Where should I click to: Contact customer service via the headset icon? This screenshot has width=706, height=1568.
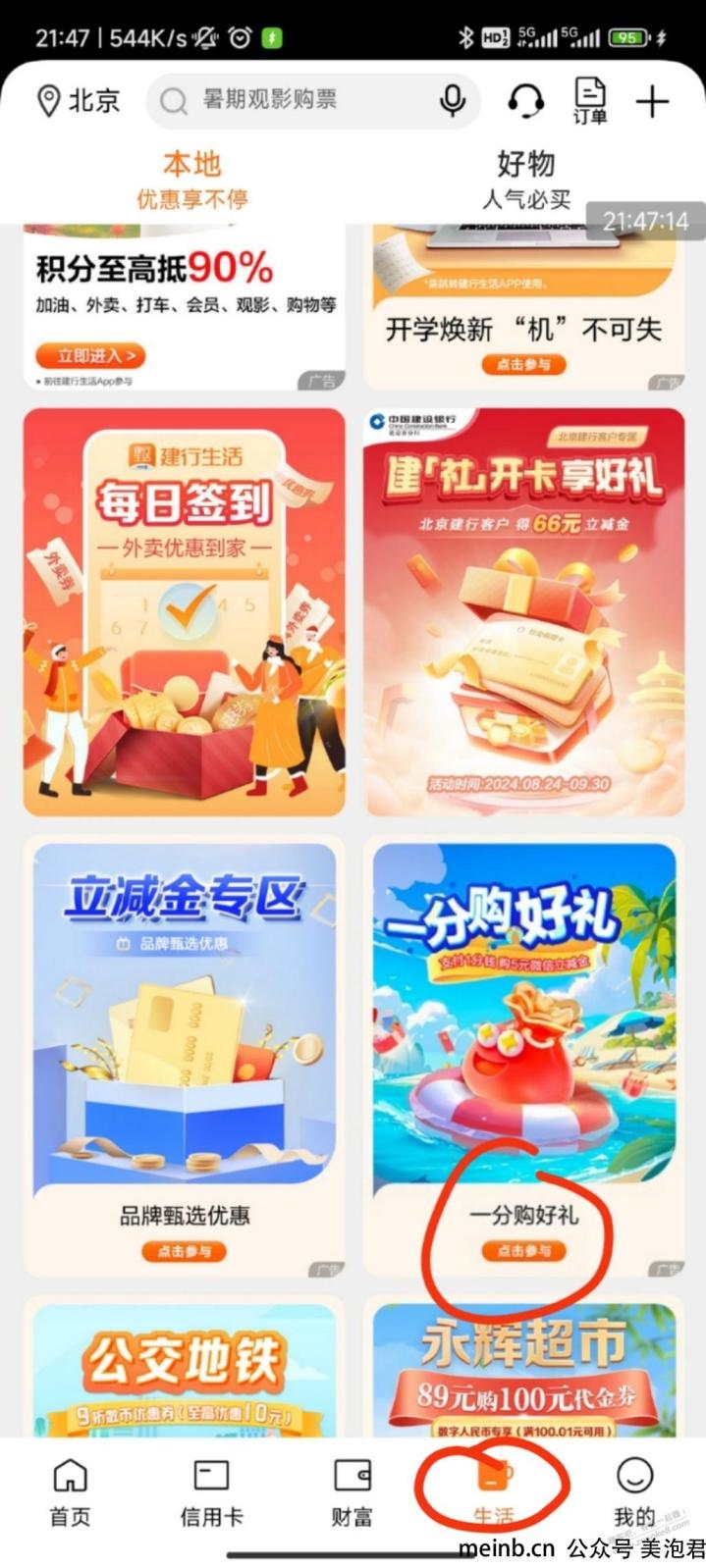coord(526,100)
